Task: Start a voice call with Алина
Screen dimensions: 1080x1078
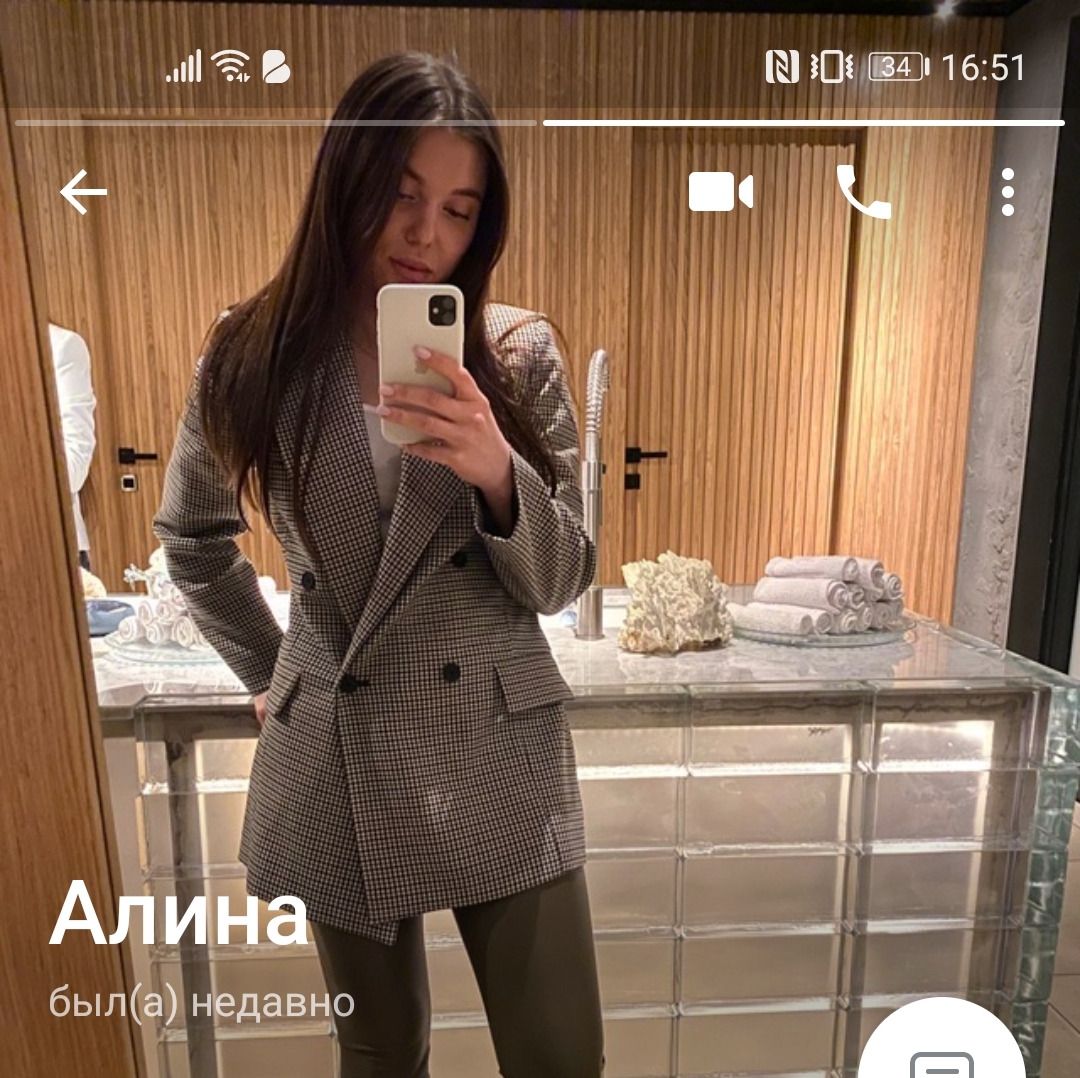Action: pyautogui.click(x=863, y=192)
